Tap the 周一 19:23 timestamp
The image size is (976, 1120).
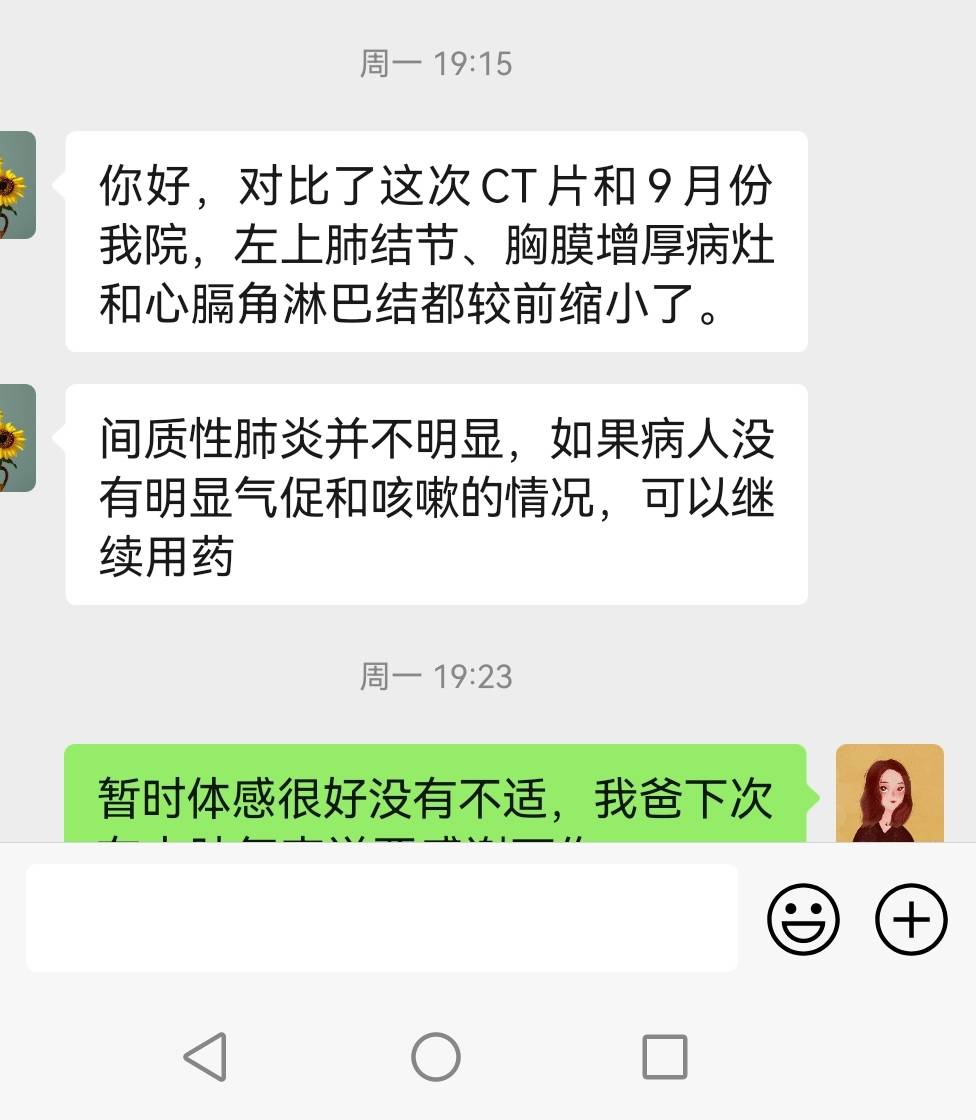pyautogui.click(x=435, y=678)
